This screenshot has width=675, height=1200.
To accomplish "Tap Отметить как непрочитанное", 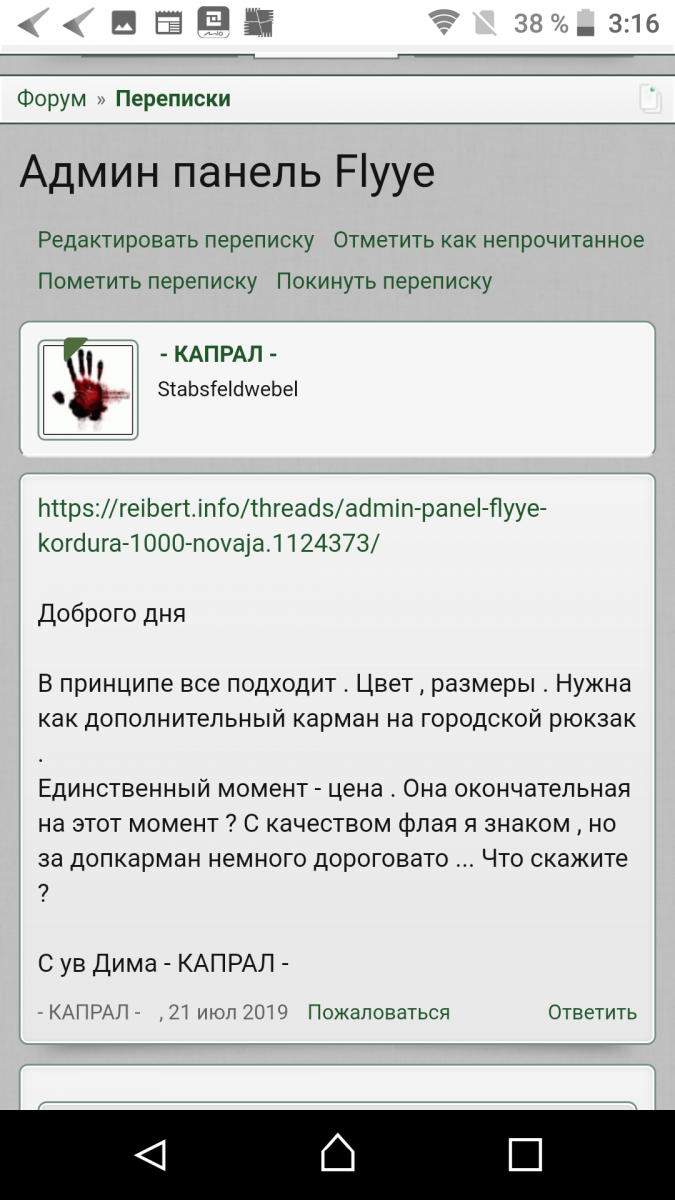I will (488, 241).
